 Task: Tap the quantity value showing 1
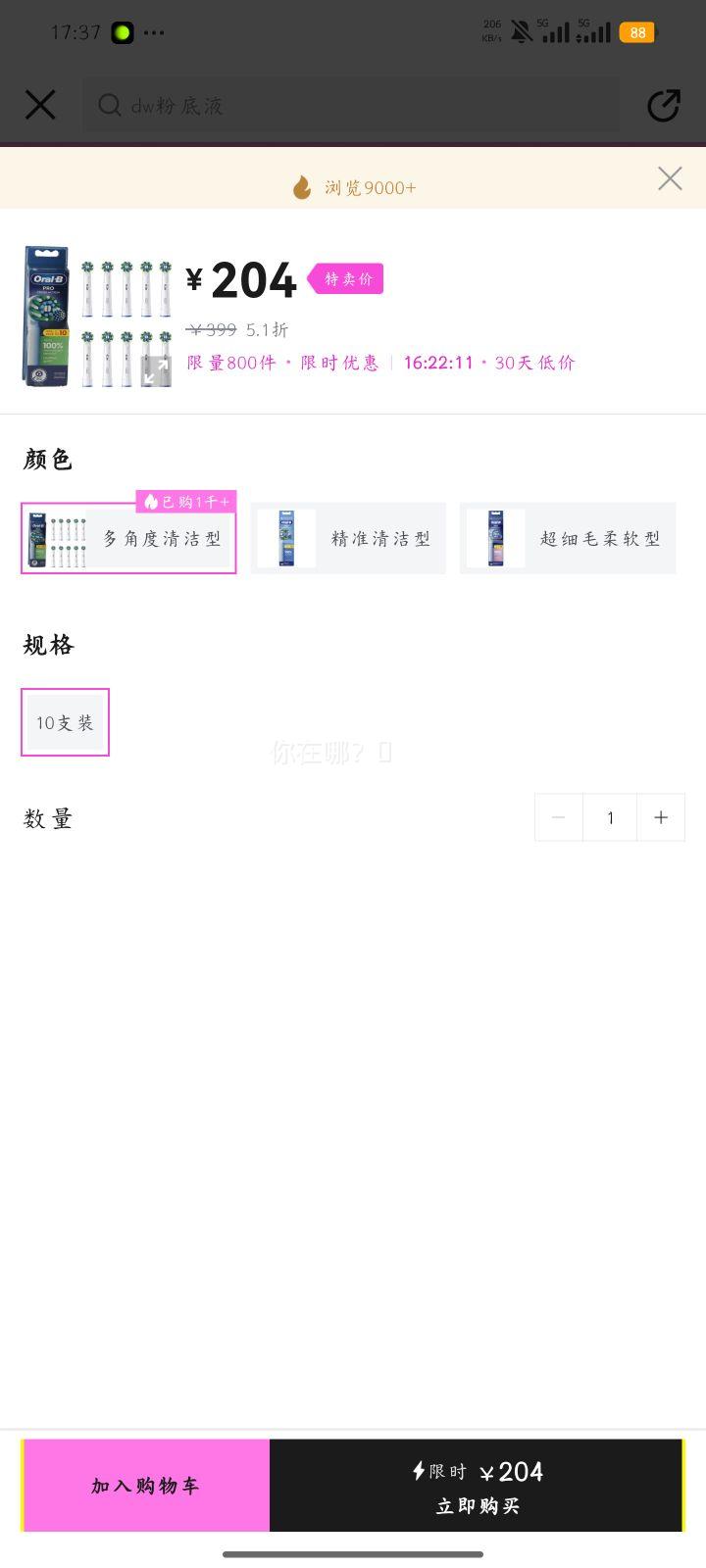pyautogui.click(x=610, y=817)
